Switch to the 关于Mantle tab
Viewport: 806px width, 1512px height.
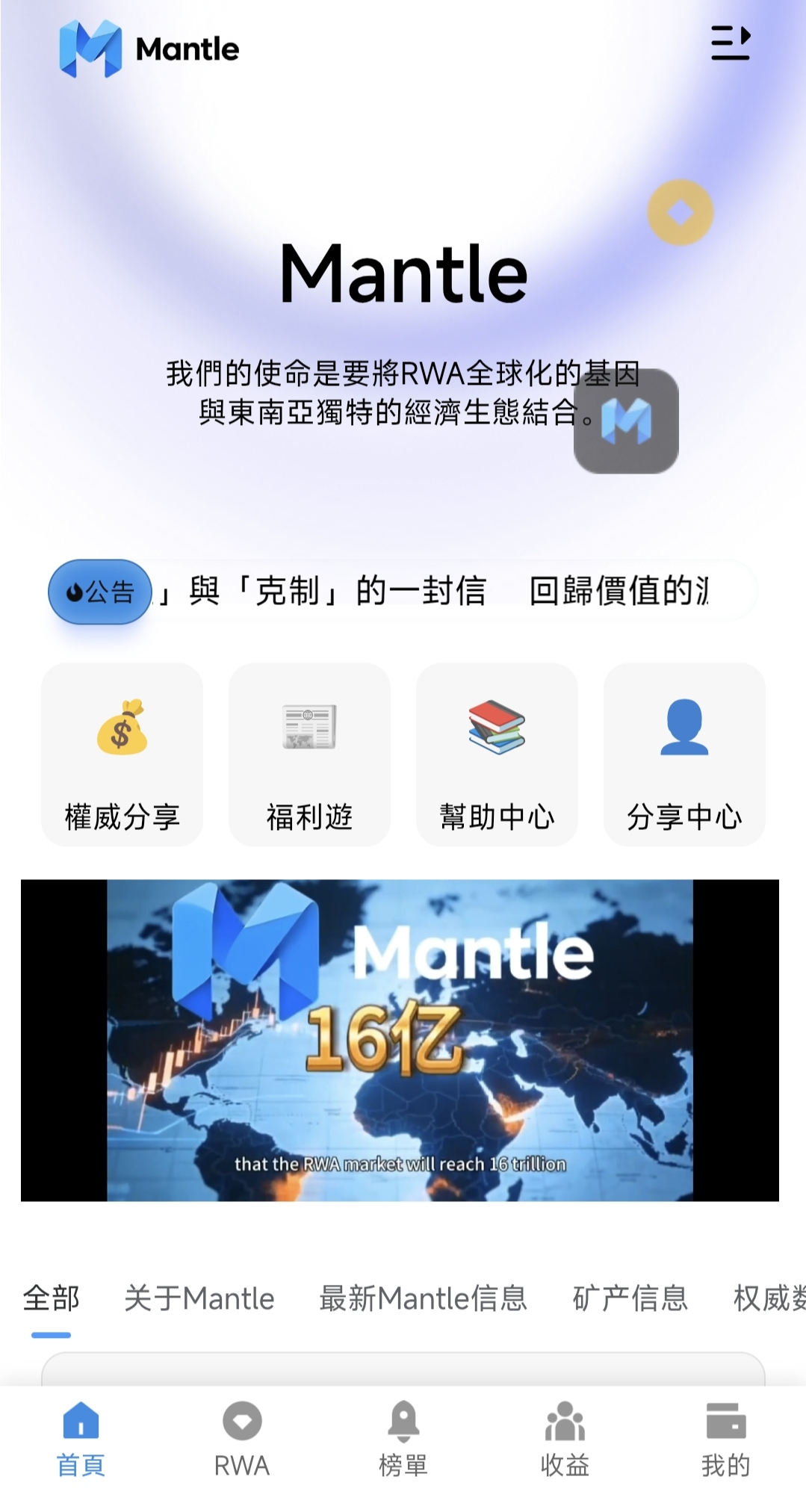point(199,1298)
